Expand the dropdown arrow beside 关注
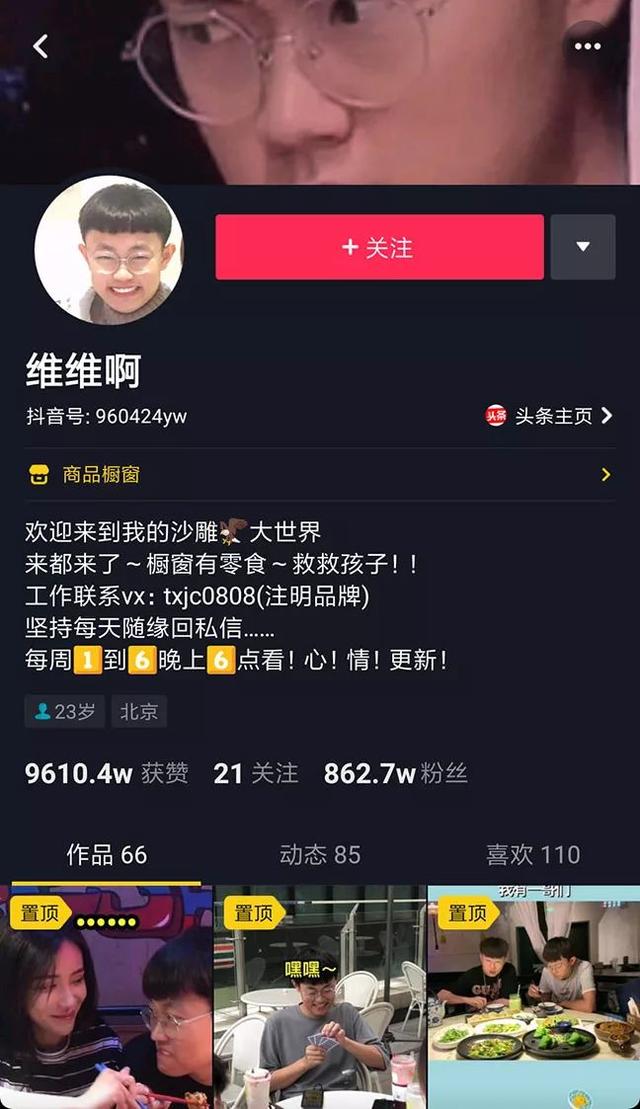This screenshot has width=640, height=1109. [583, 247]
